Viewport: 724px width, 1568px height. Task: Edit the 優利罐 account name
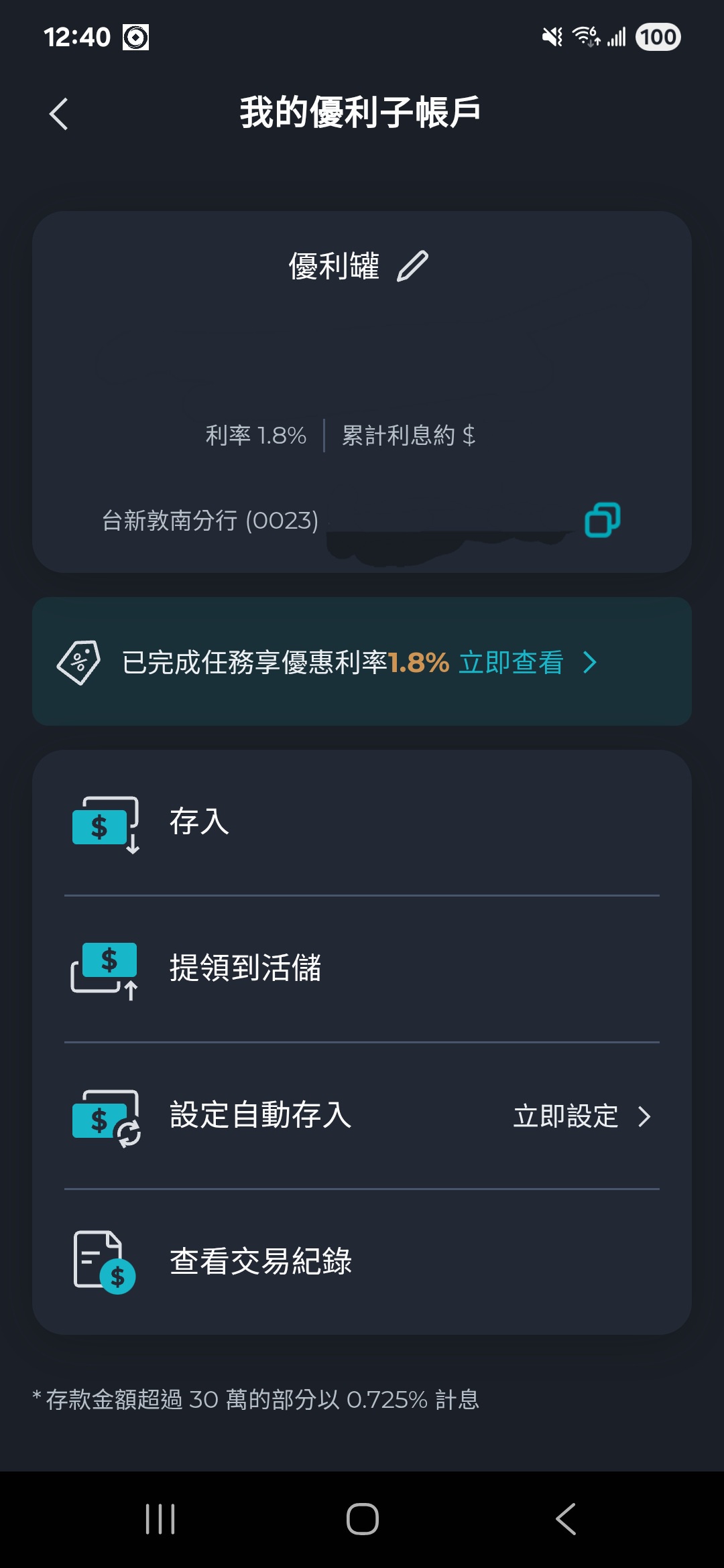click(x=412, y=266)
